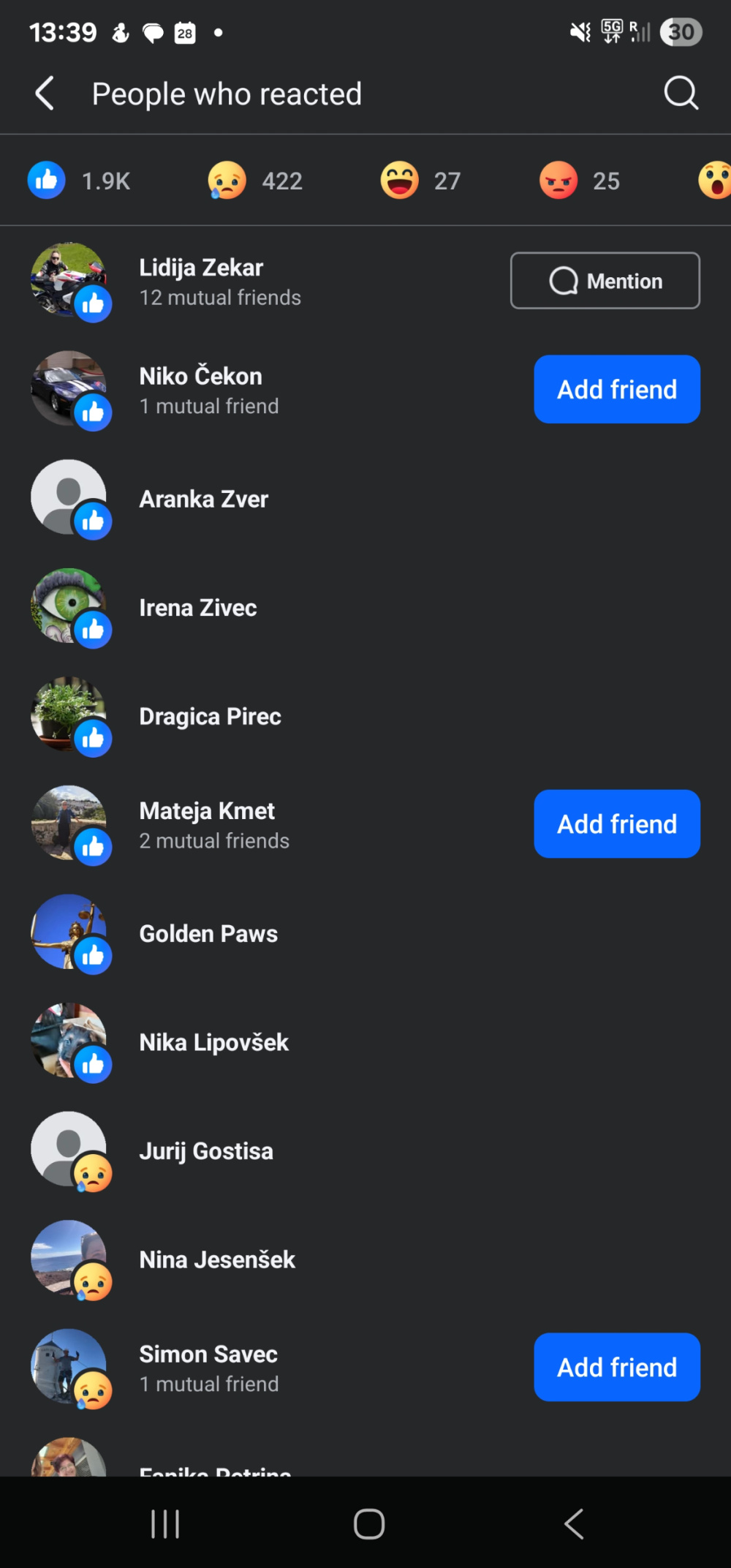Mention Lidija Zekar
Image resolution: width=731 pixels, height=1568 pixels.
point(605,281)
